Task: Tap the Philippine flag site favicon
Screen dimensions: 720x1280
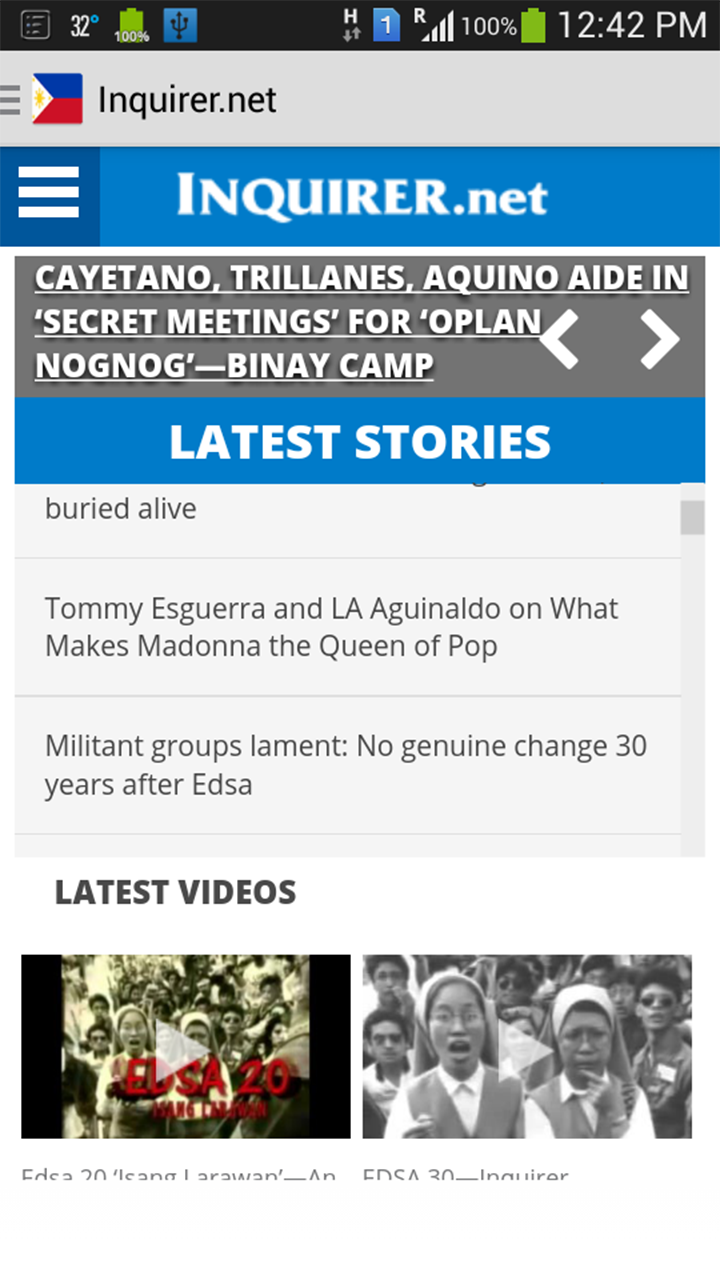Action: (55, 97)
